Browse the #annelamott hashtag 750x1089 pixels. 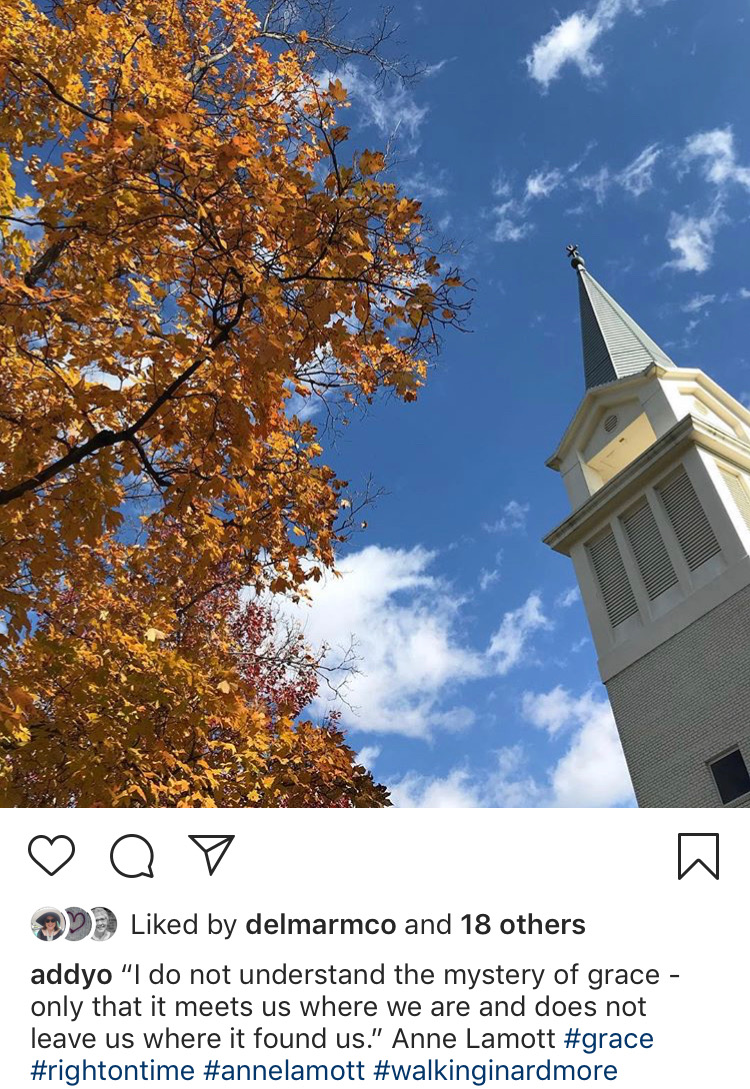point(284,1070)
